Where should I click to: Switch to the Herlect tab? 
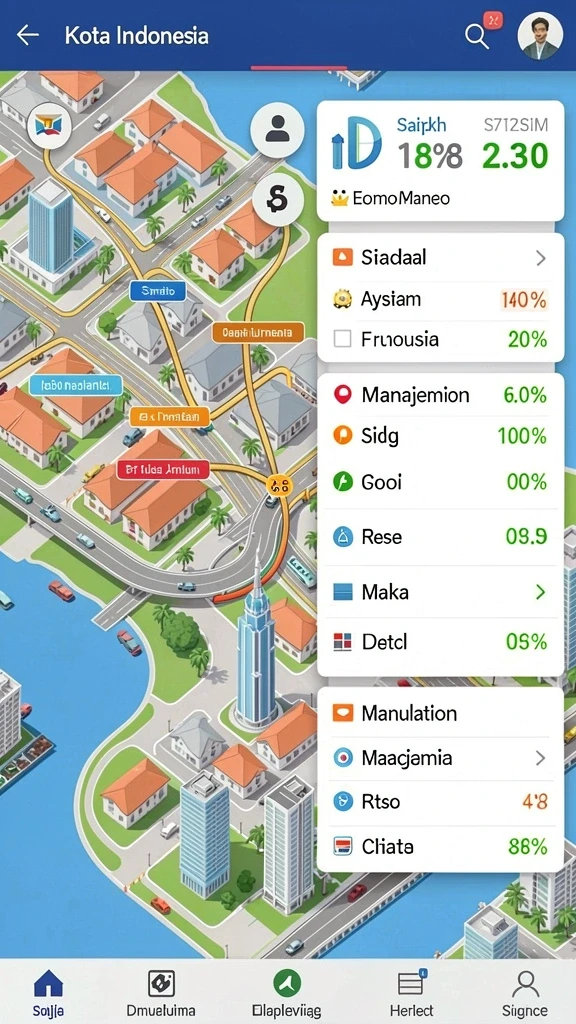point(411,991)
